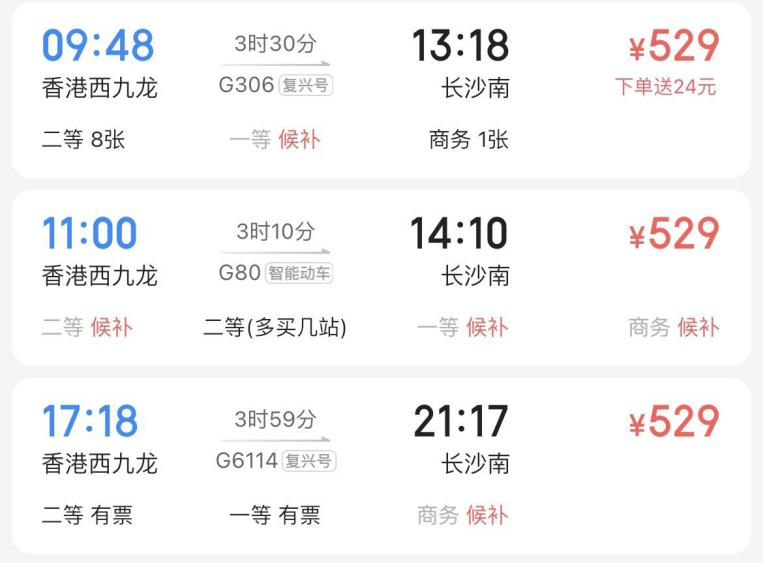The image size is (763, 563).
Task: Select the 11:00 G80 智能动车 train
Action: point(380,278)
